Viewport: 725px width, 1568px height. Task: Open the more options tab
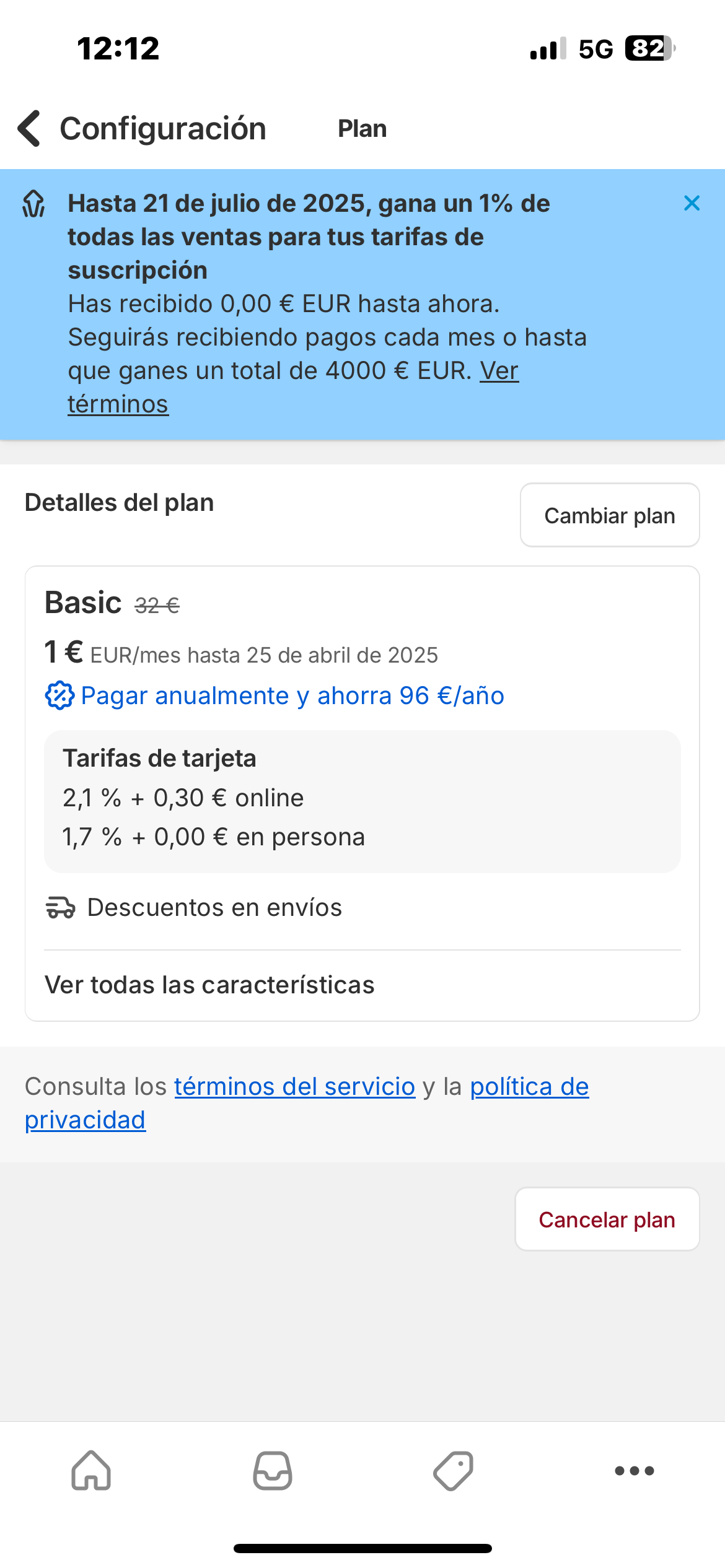tap(634, 1470)
